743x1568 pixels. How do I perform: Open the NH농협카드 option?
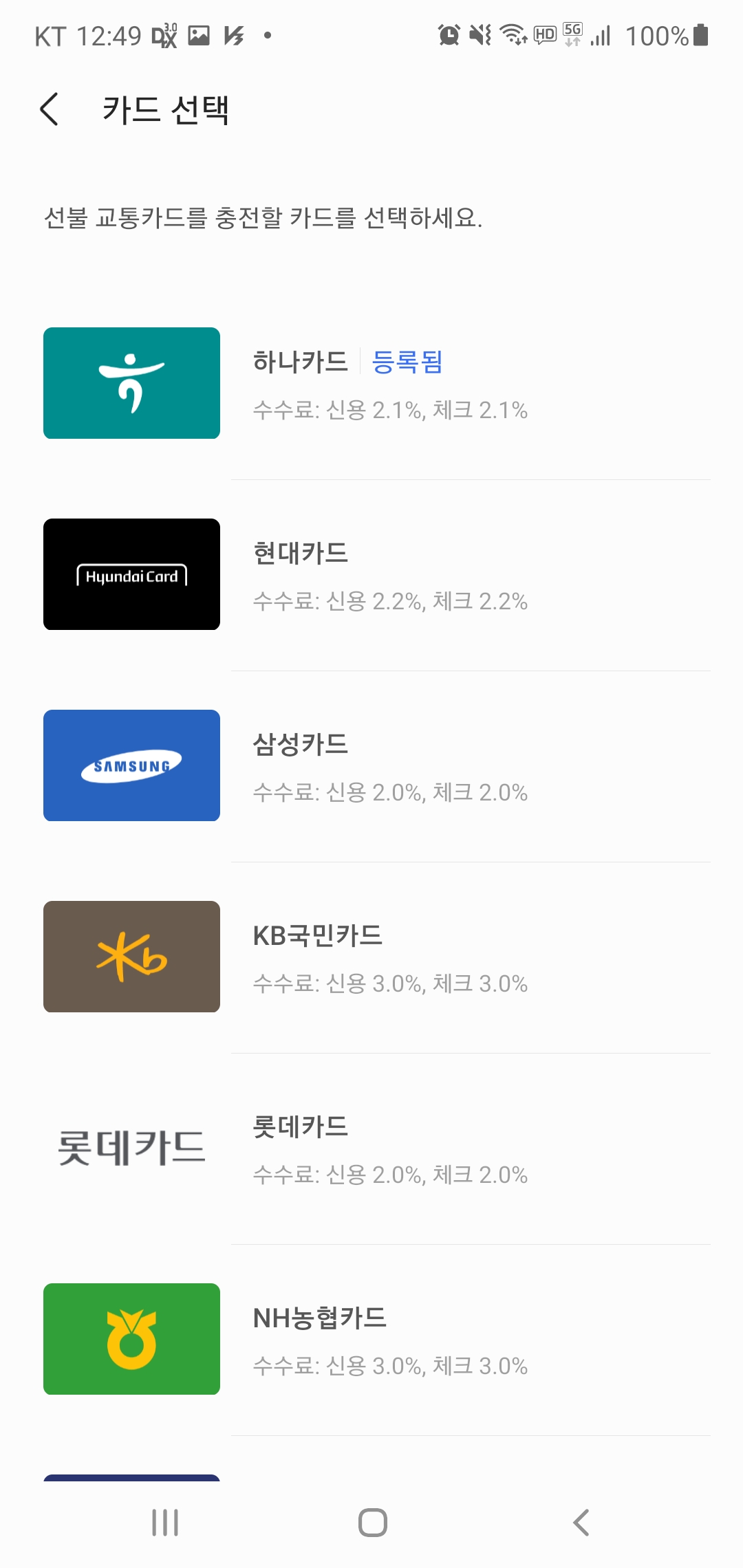[371, 1340]
